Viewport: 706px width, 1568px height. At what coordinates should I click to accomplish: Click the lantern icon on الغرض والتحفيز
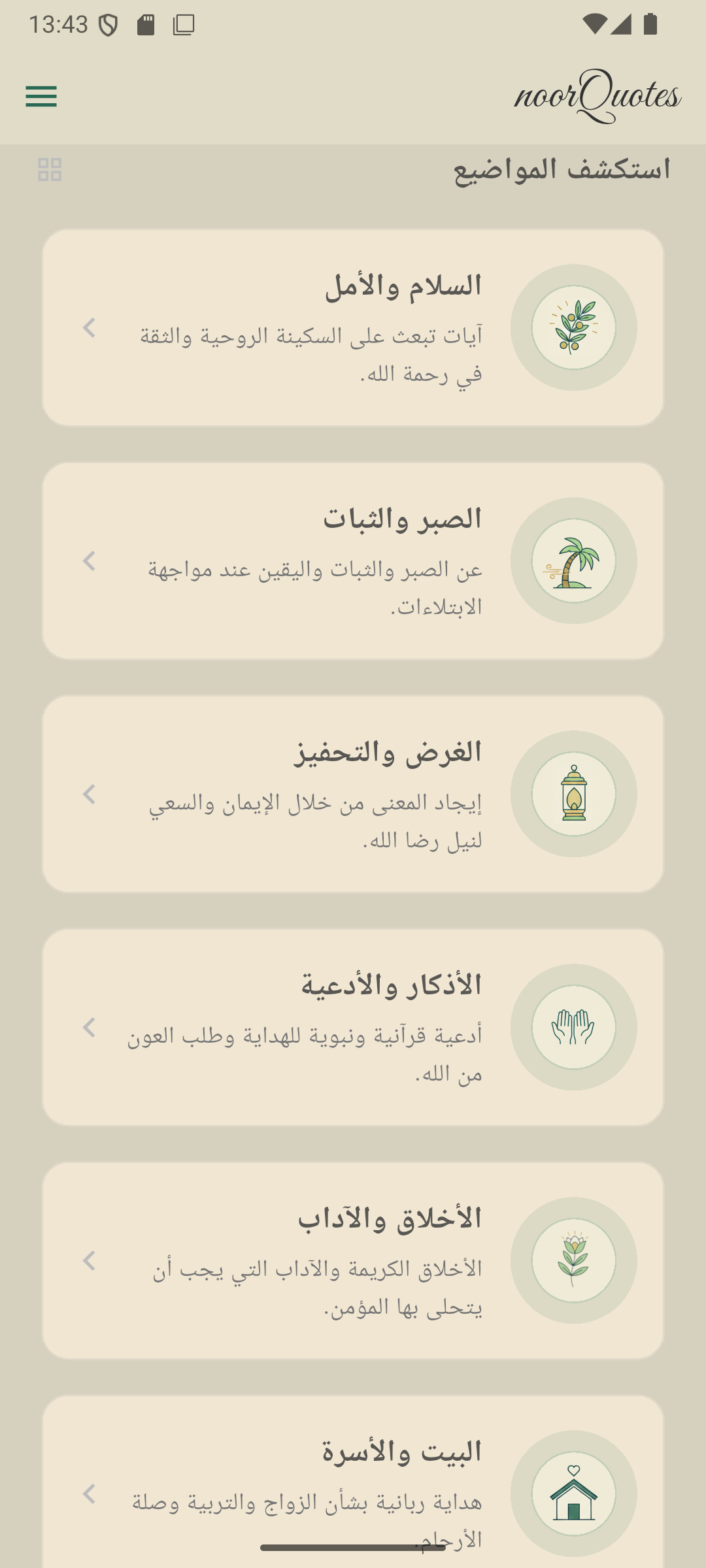(x=575, y=794)
